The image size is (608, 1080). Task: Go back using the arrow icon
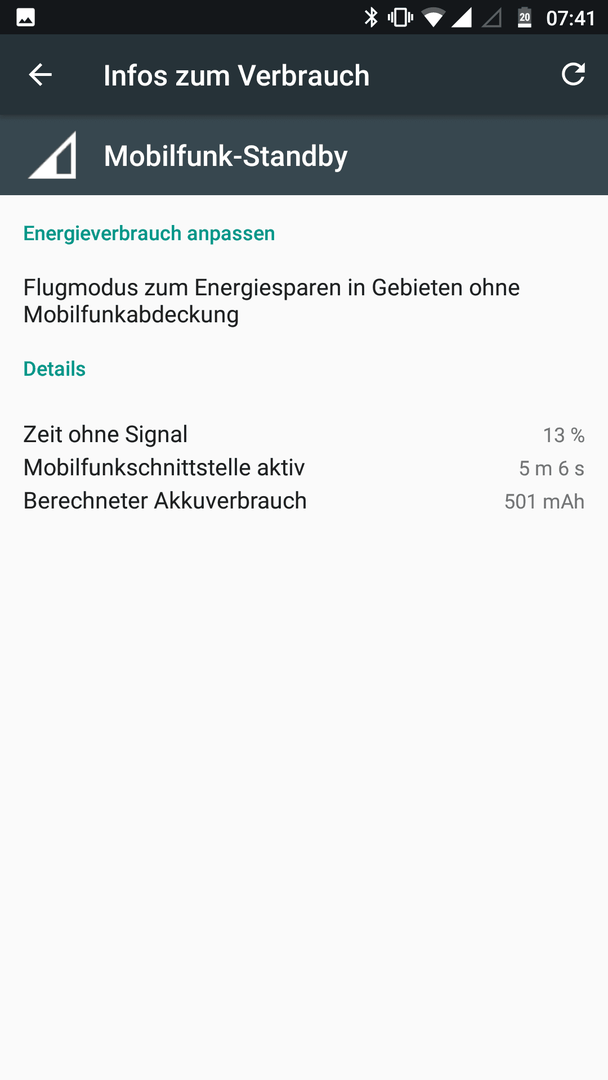(40, 75)
